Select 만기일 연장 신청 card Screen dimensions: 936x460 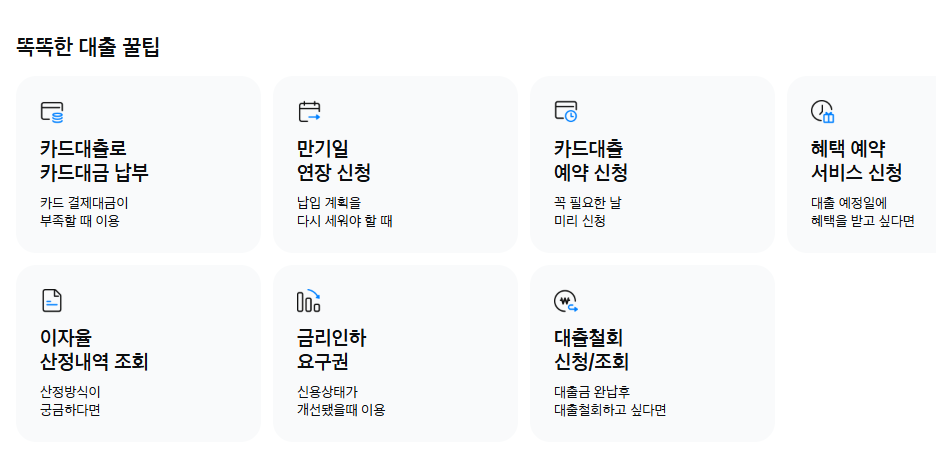pyautogui.click(x=395, y=164)
